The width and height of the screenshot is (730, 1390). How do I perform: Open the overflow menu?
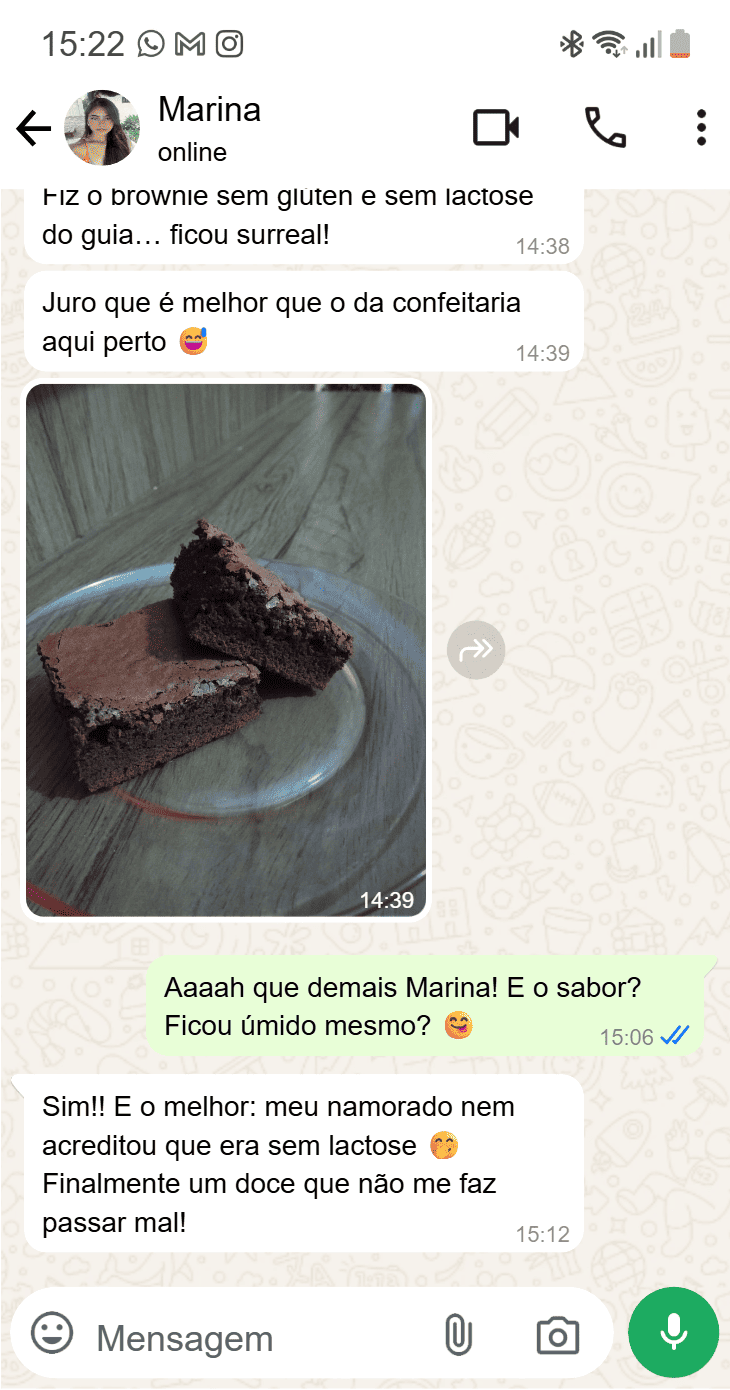(701, 128)
